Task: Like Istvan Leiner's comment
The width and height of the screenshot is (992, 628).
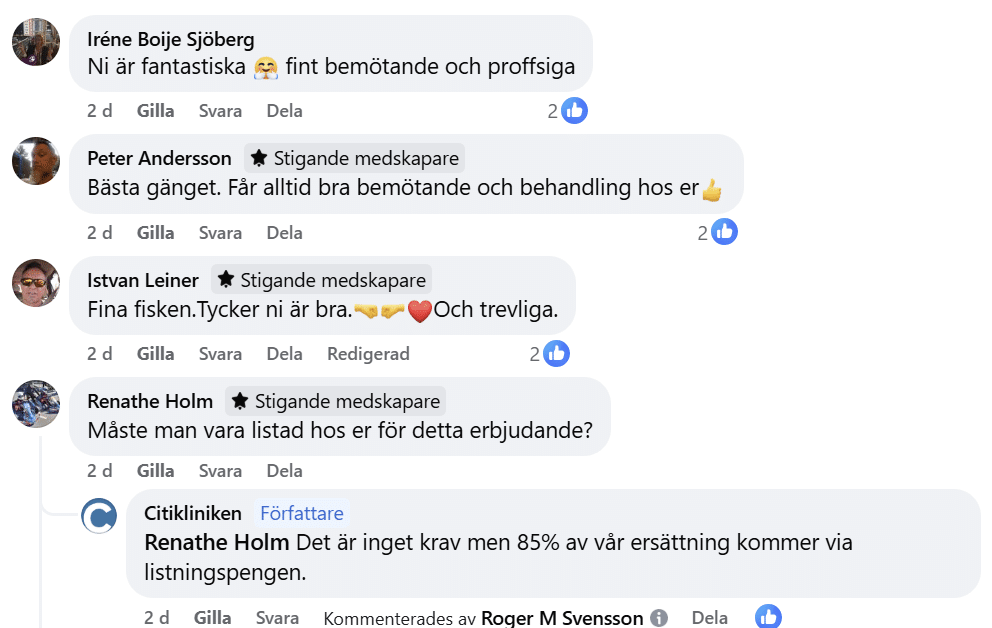Action: click(155, 354)
